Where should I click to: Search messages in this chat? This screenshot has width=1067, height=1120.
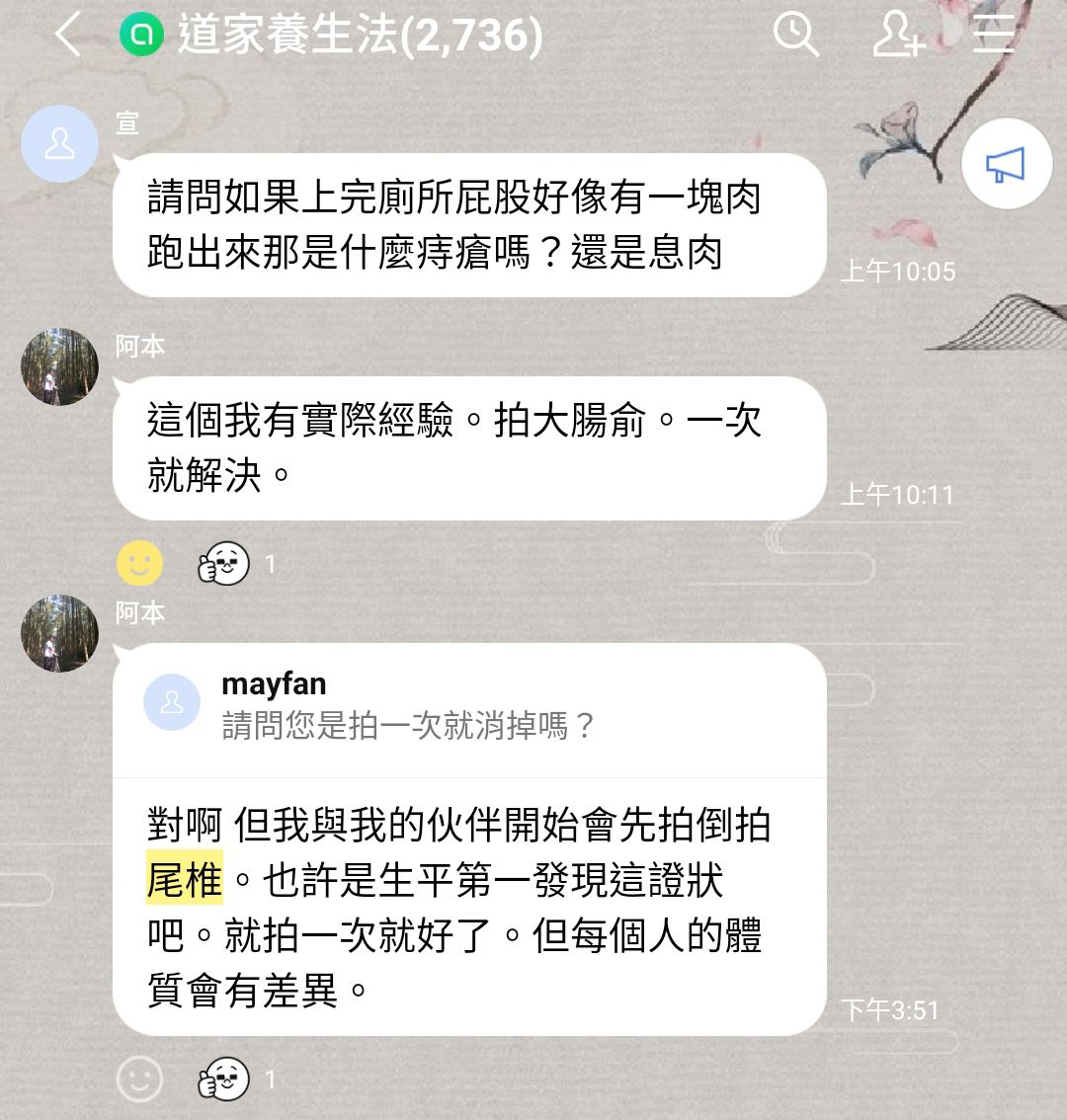pyautogui.click(x=794, y=36)
